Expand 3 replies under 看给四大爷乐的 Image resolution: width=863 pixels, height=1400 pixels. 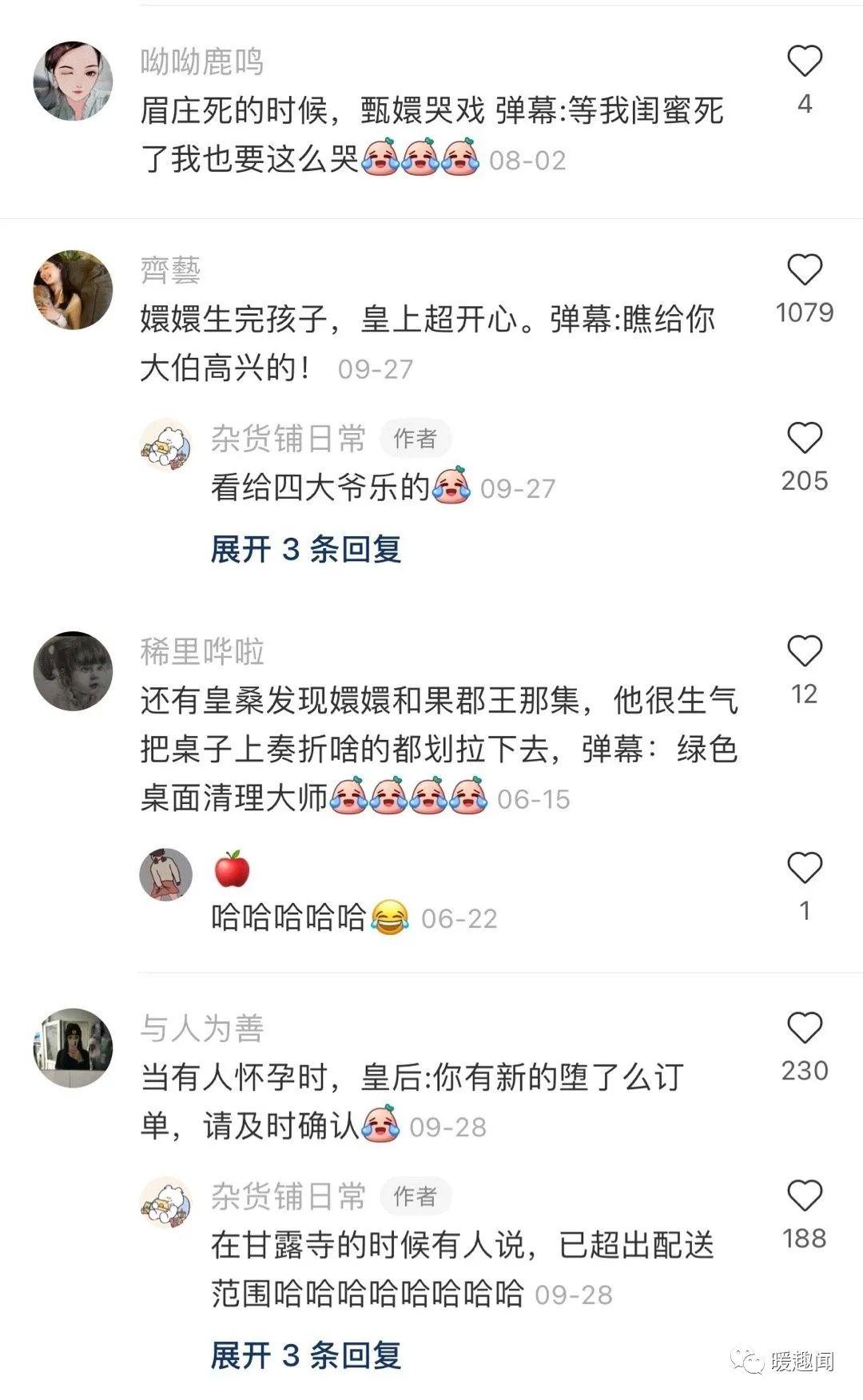pos(305,550)
